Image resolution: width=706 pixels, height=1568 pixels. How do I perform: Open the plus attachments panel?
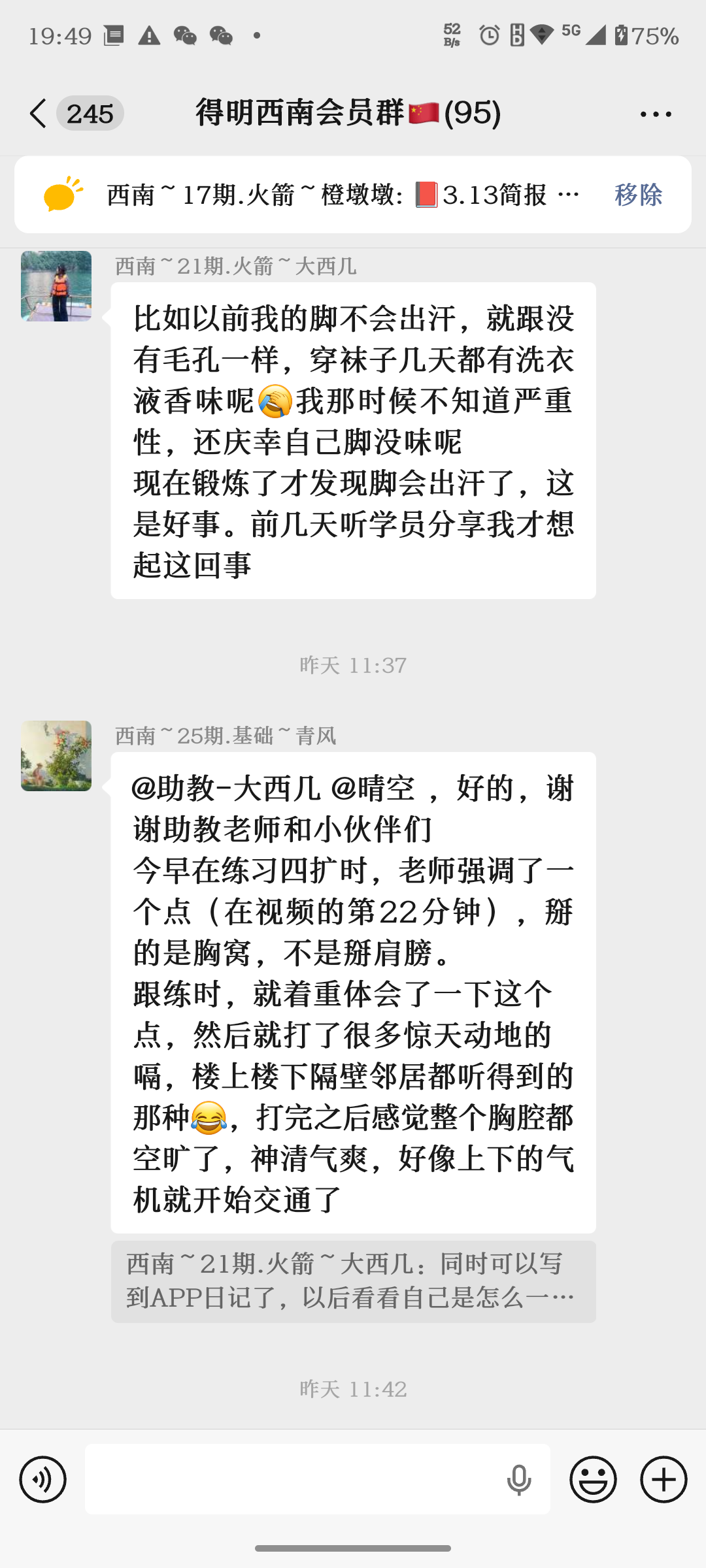coord(664,1479)
